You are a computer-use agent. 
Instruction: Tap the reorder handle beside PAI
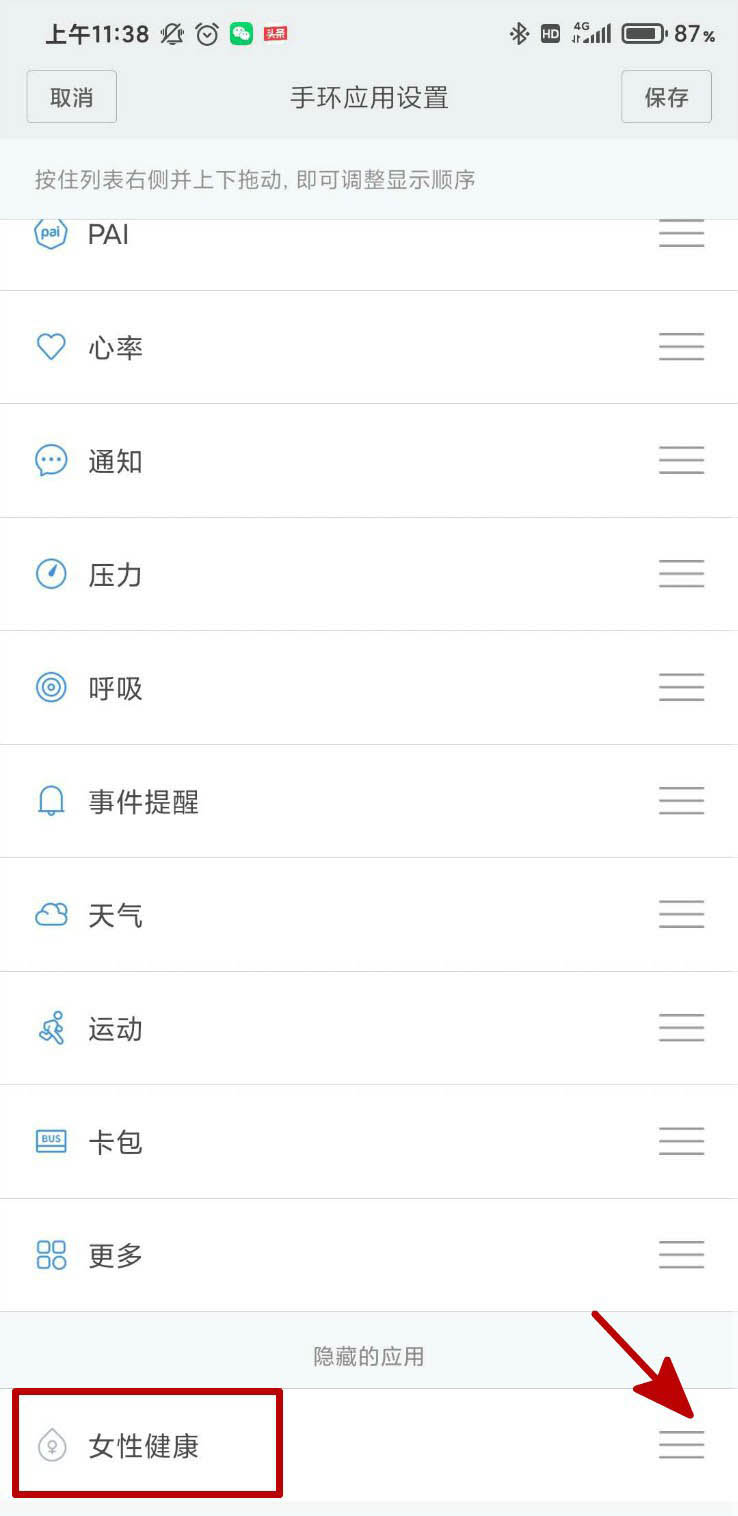(682, 235)
